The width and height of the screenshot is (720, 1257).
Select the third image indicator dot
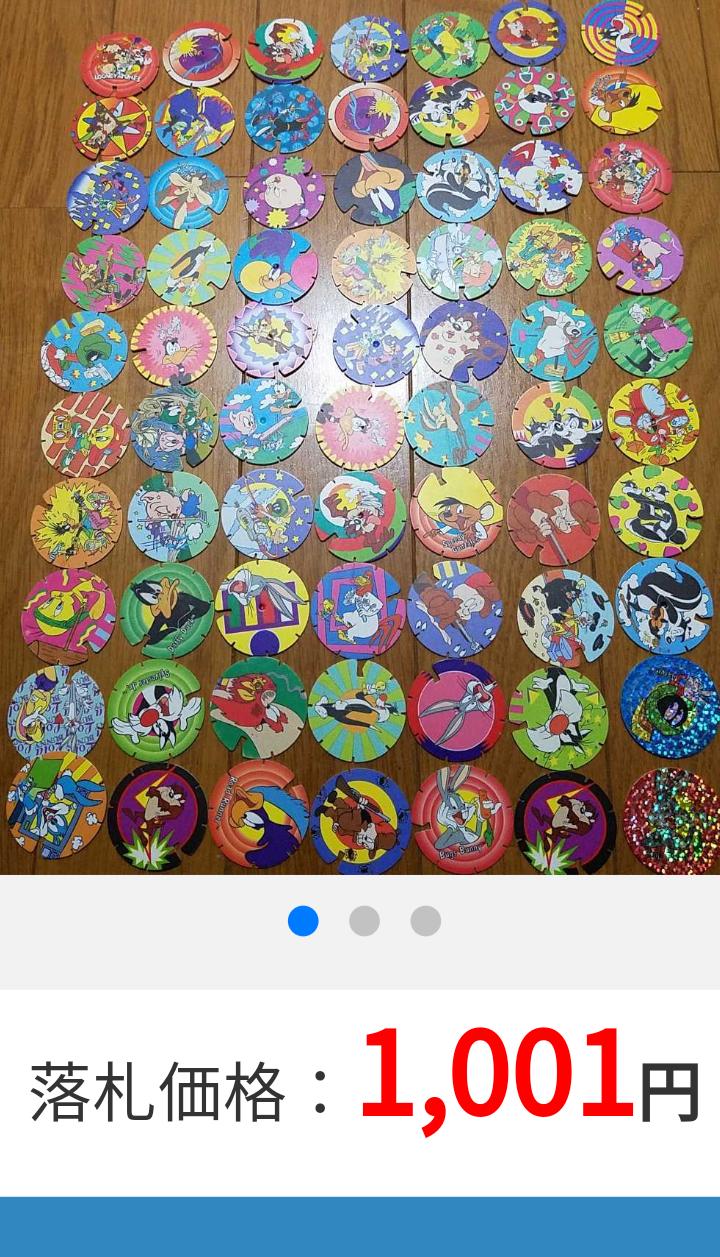[425, 921]
